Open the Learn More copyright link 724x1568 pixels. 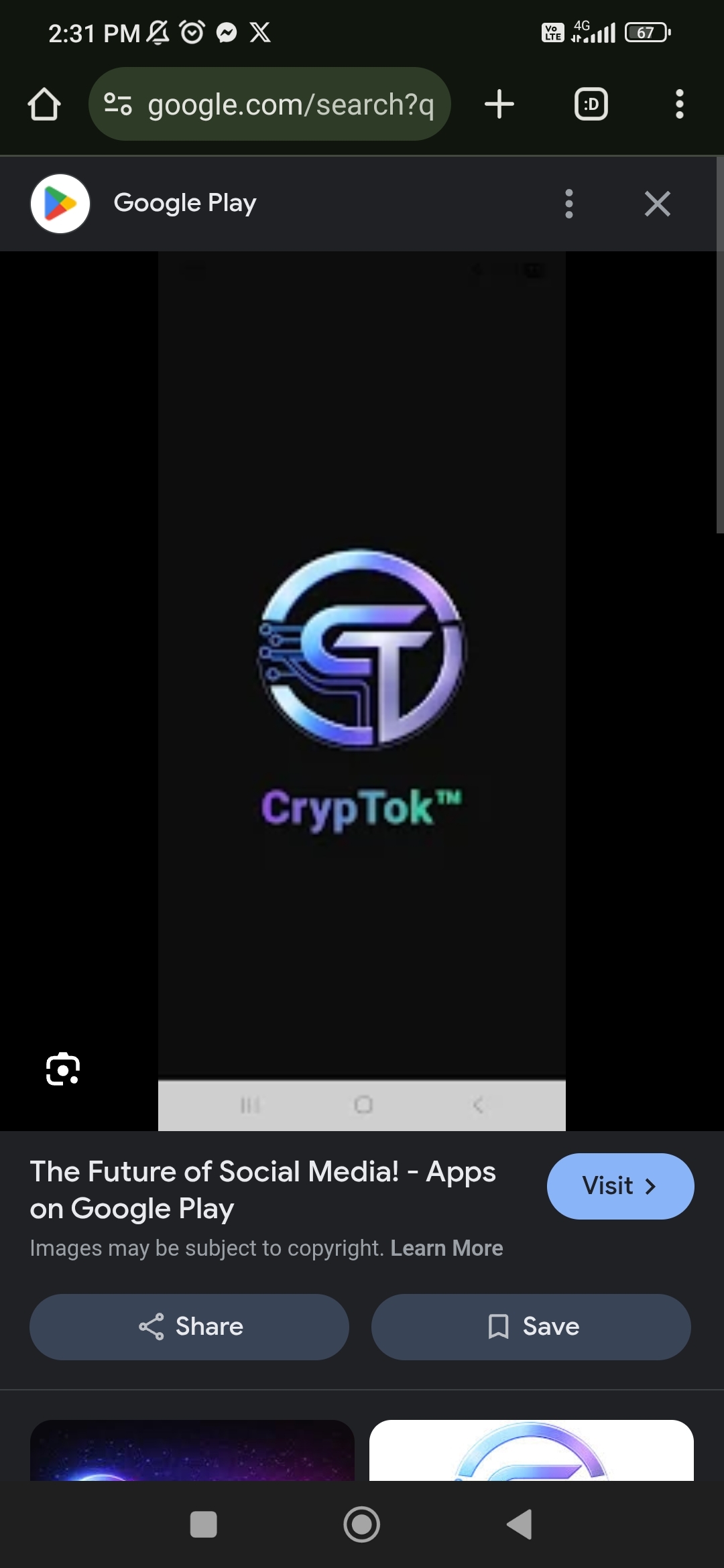click(x=446, y=1248)
